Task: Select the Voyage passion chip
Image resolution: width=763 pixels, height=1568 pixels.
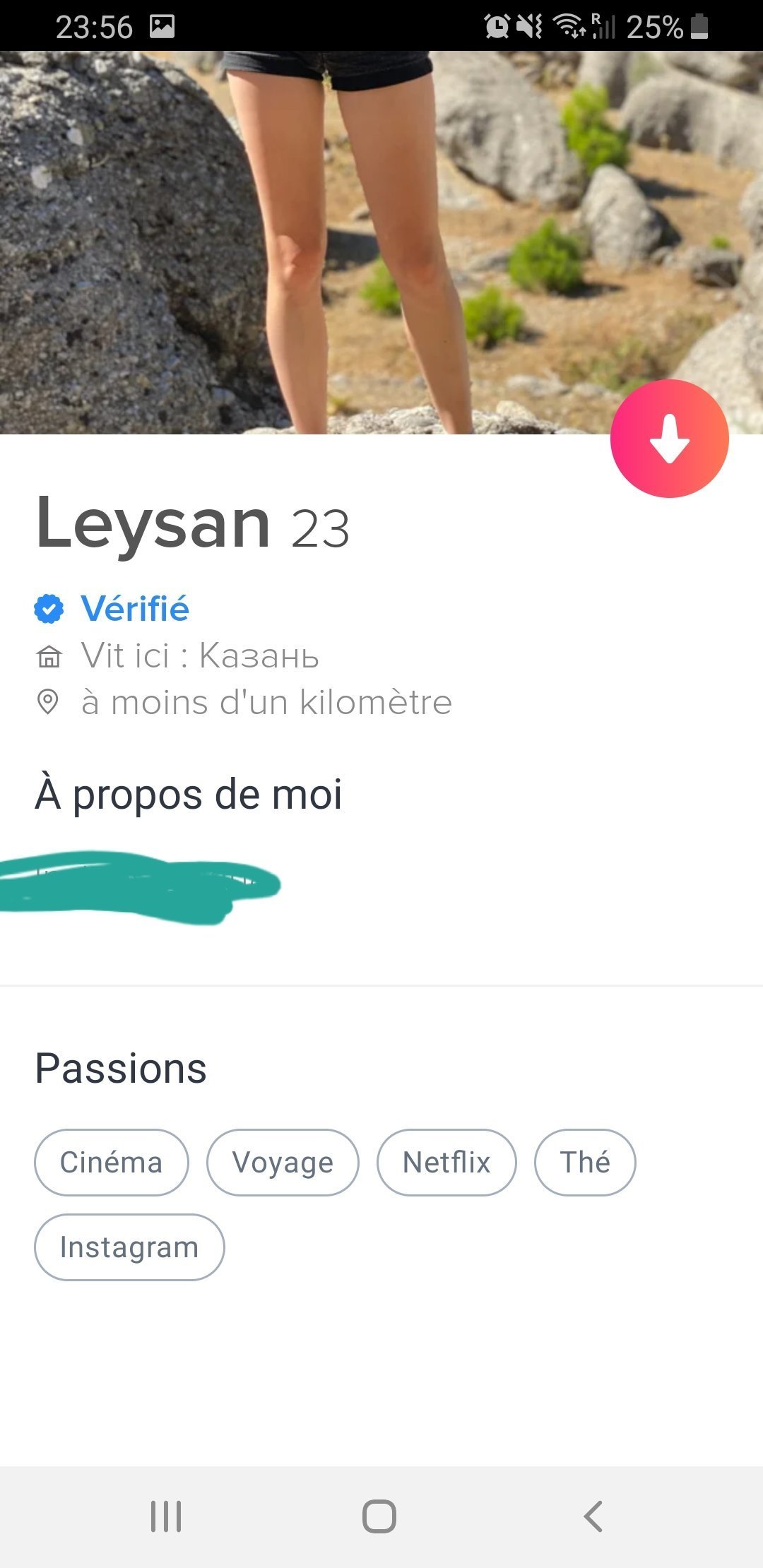Action: [283, 1163]
